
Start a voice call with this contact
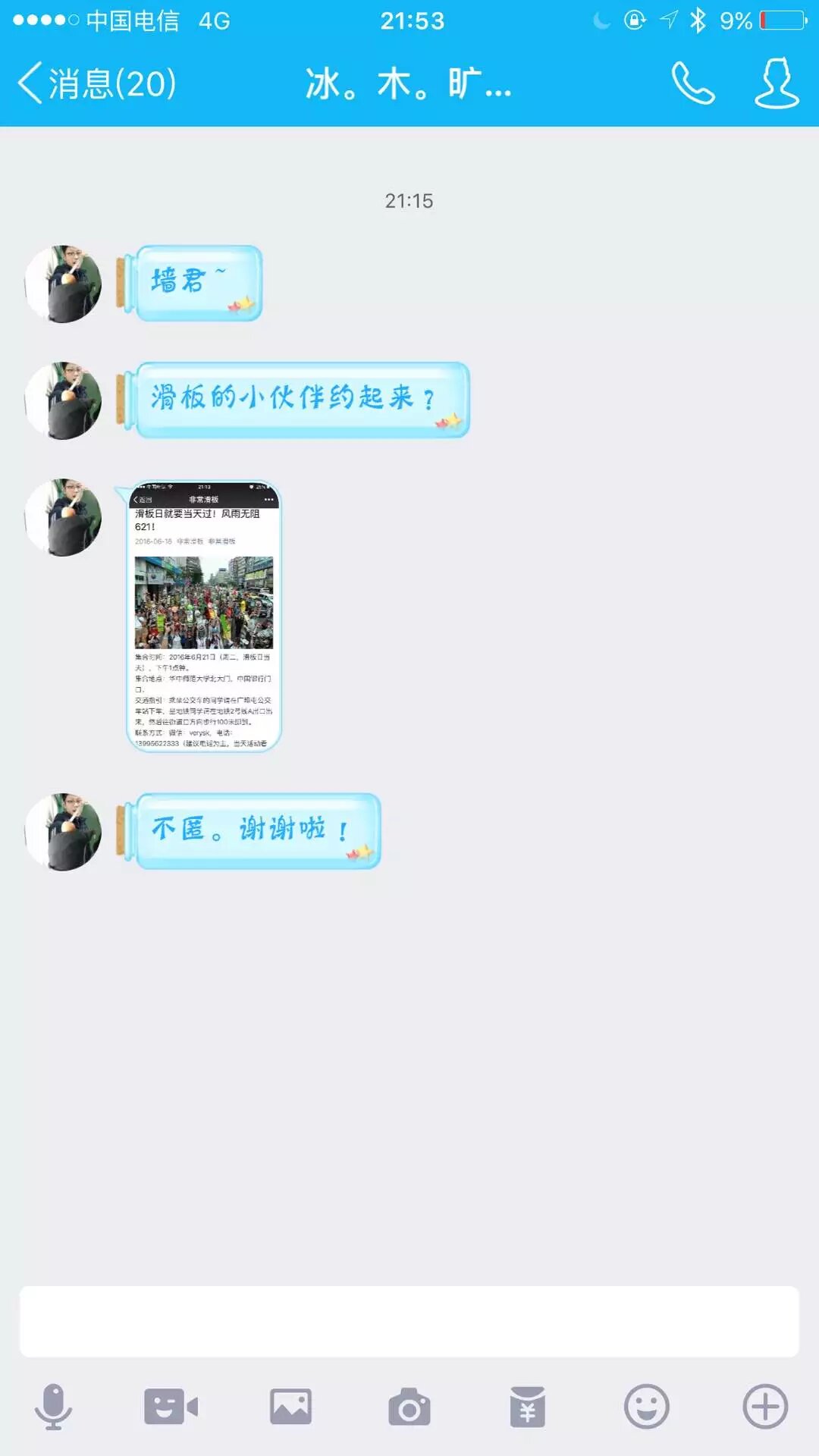click(x=693, y=83)
